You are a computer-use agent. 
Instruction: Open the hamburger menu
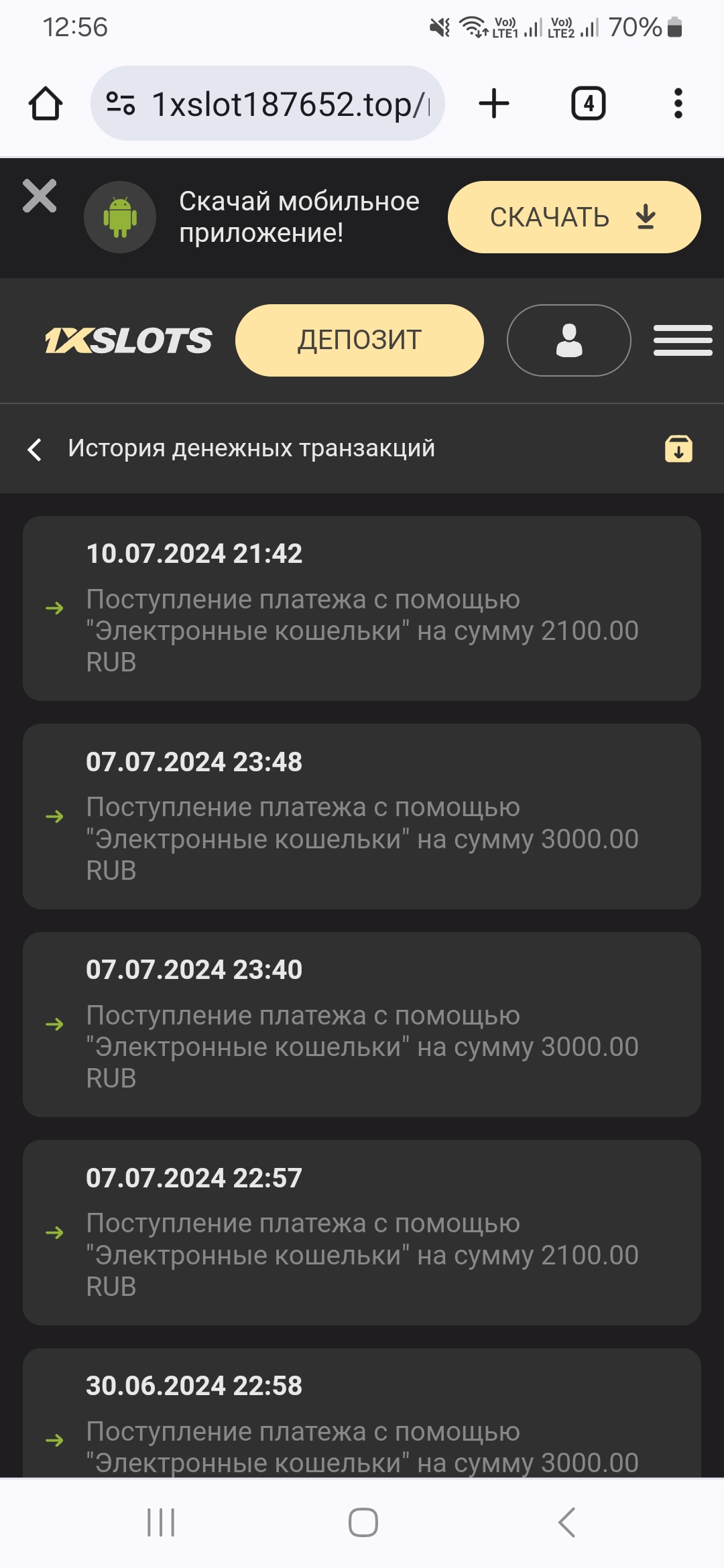[x=683, y=340]
